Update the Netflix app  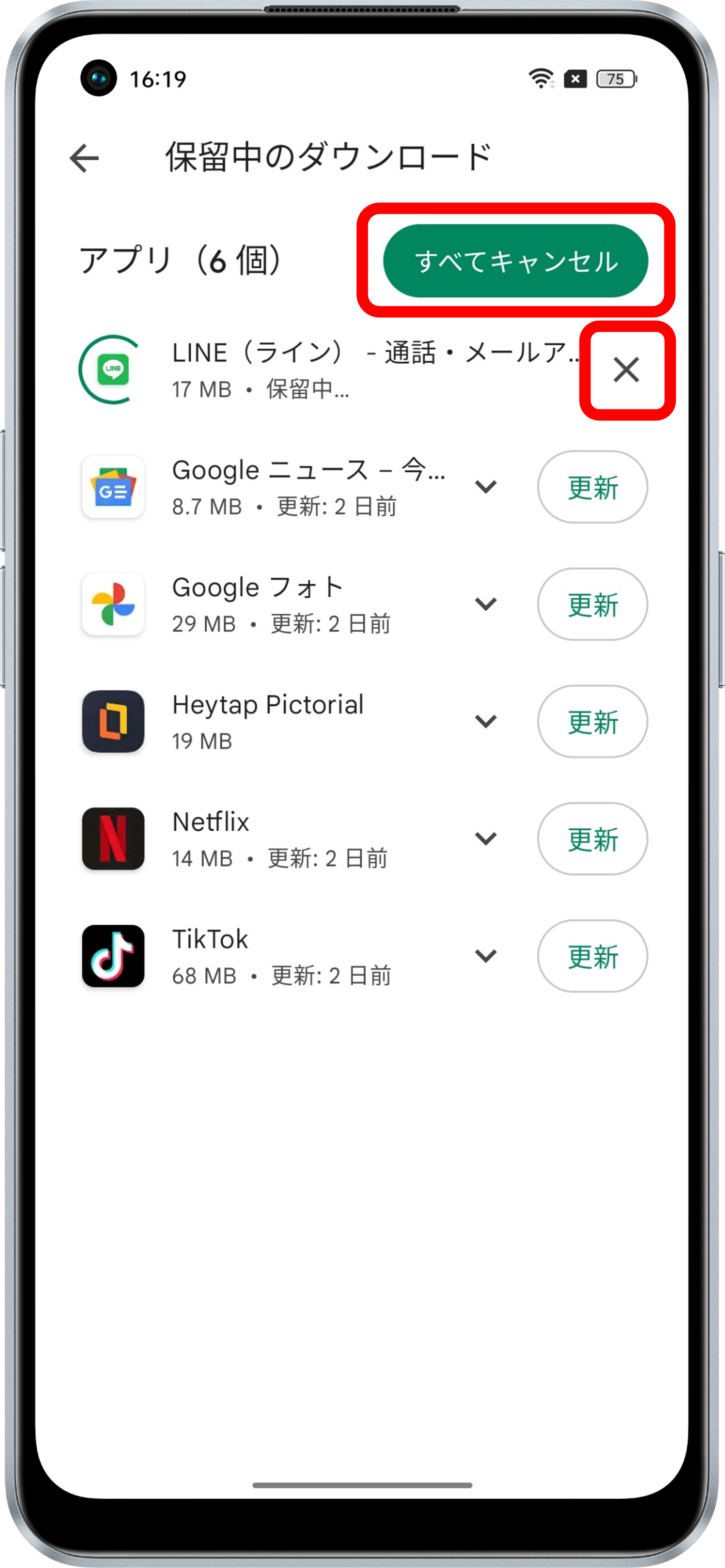592,839
